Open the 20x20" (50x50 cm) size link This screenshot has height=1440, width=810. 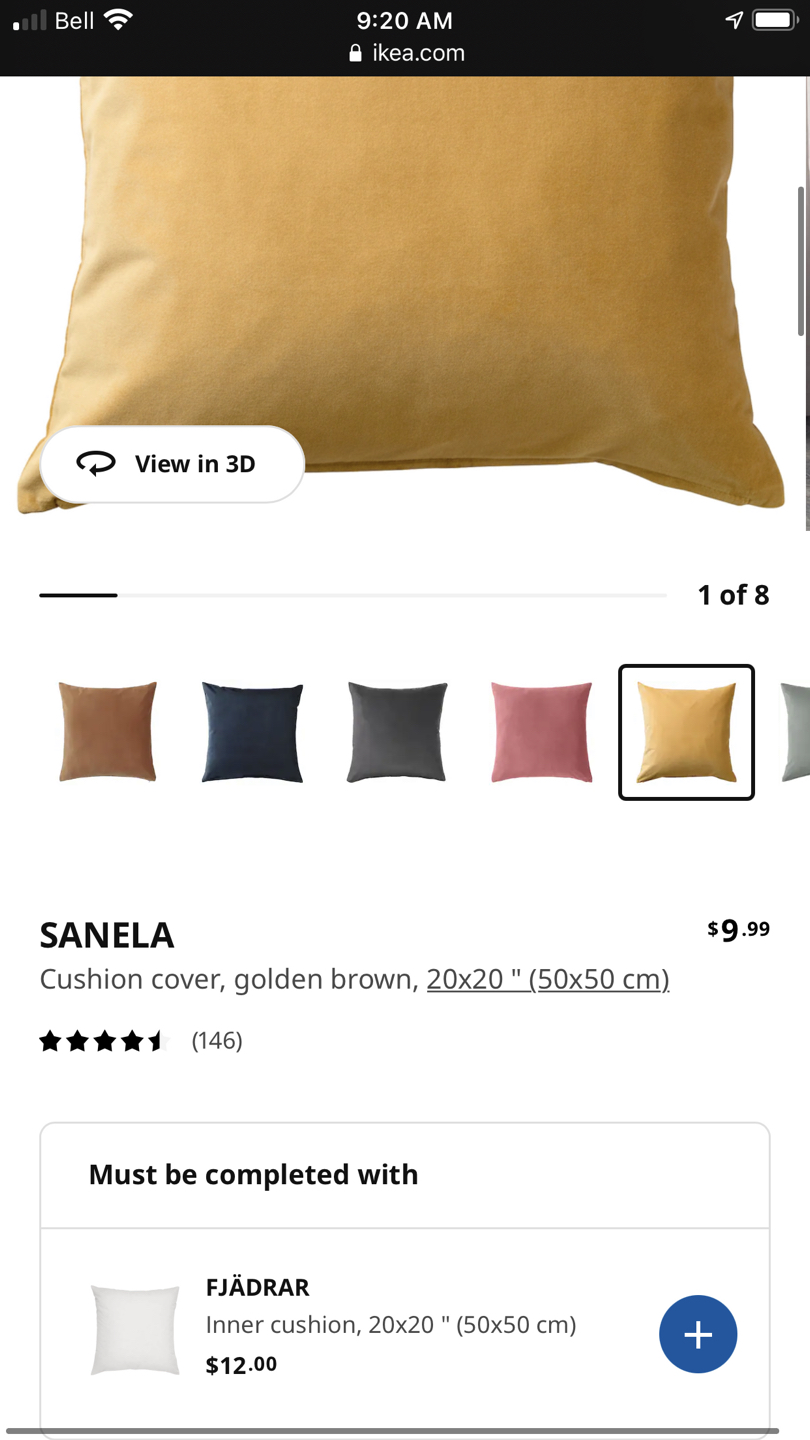[547, 979]
